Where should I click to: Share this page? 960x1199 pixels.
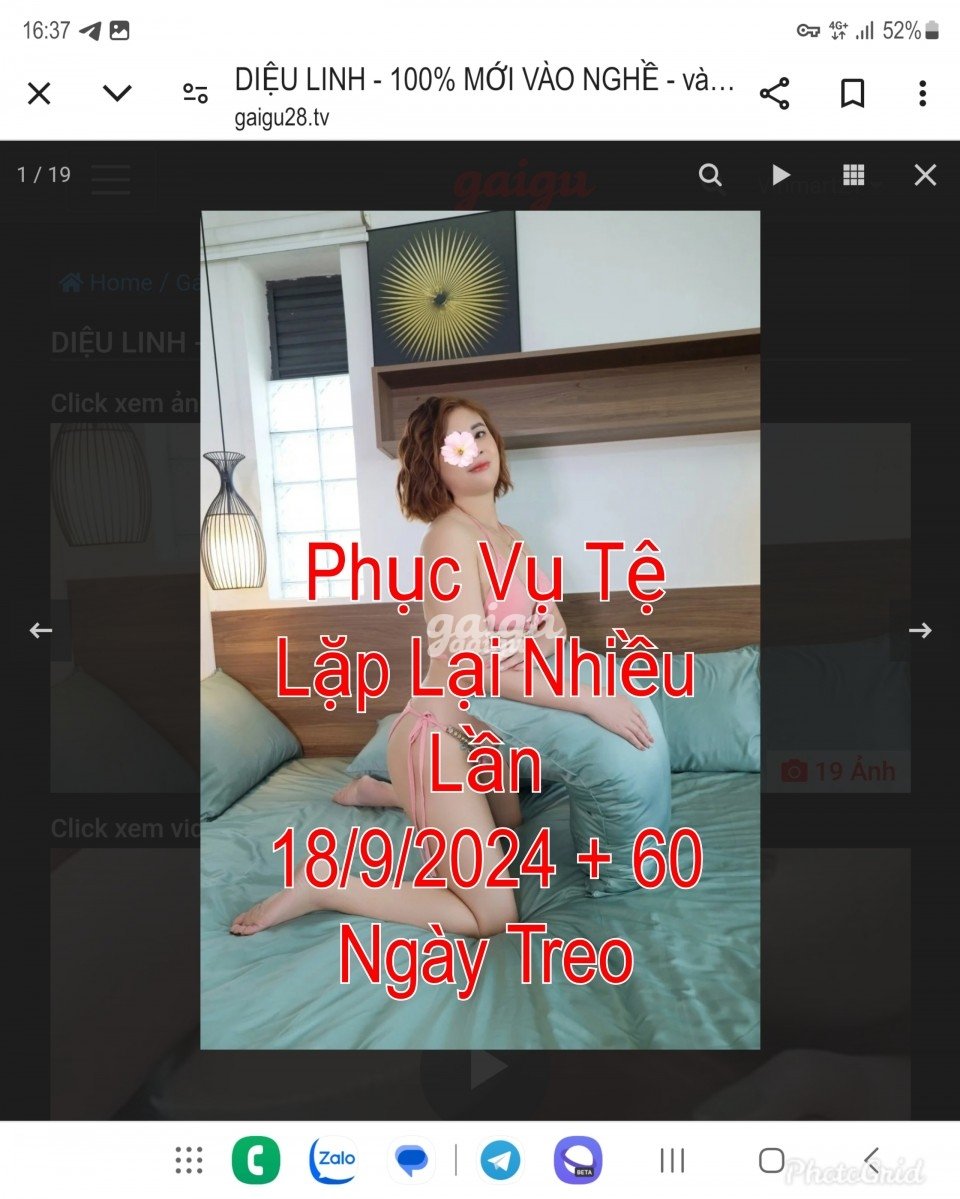tap(774, 94)
